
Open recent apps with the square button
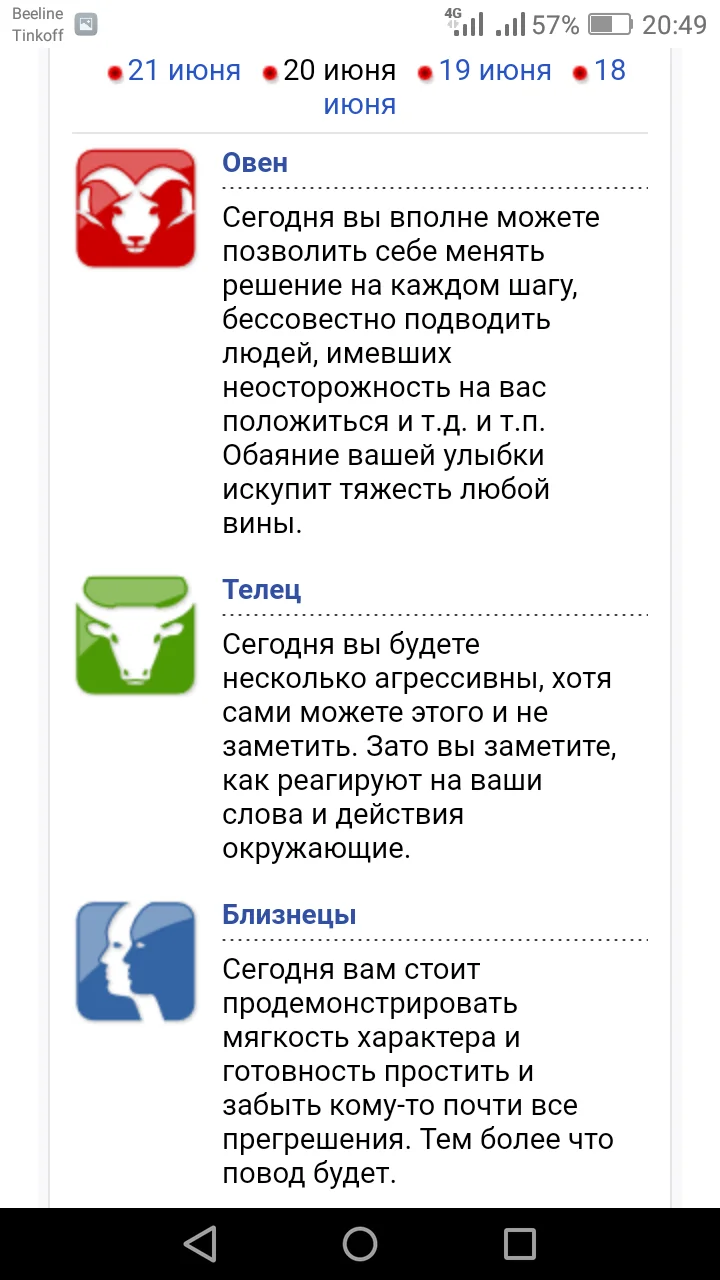518,1244
